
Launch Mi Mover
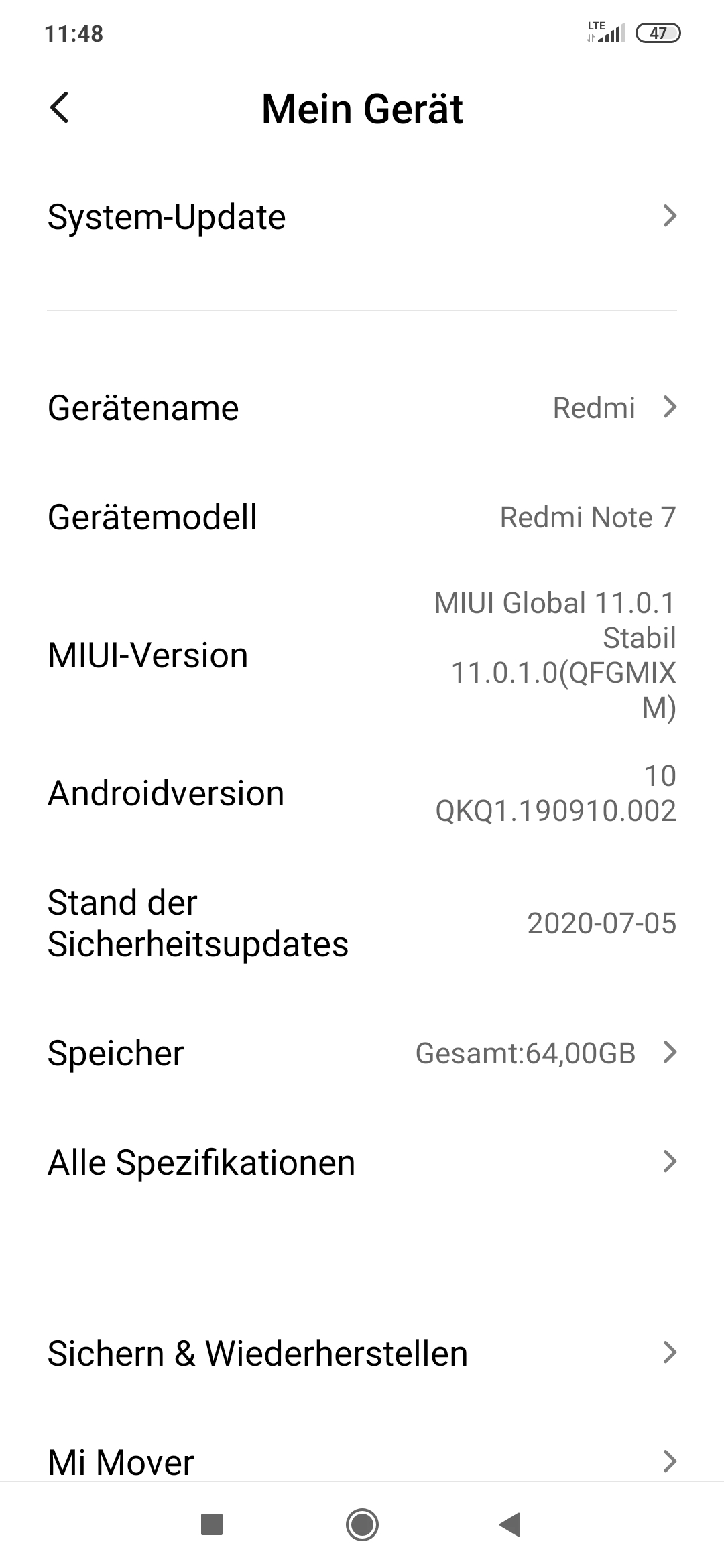(362, 1461)
